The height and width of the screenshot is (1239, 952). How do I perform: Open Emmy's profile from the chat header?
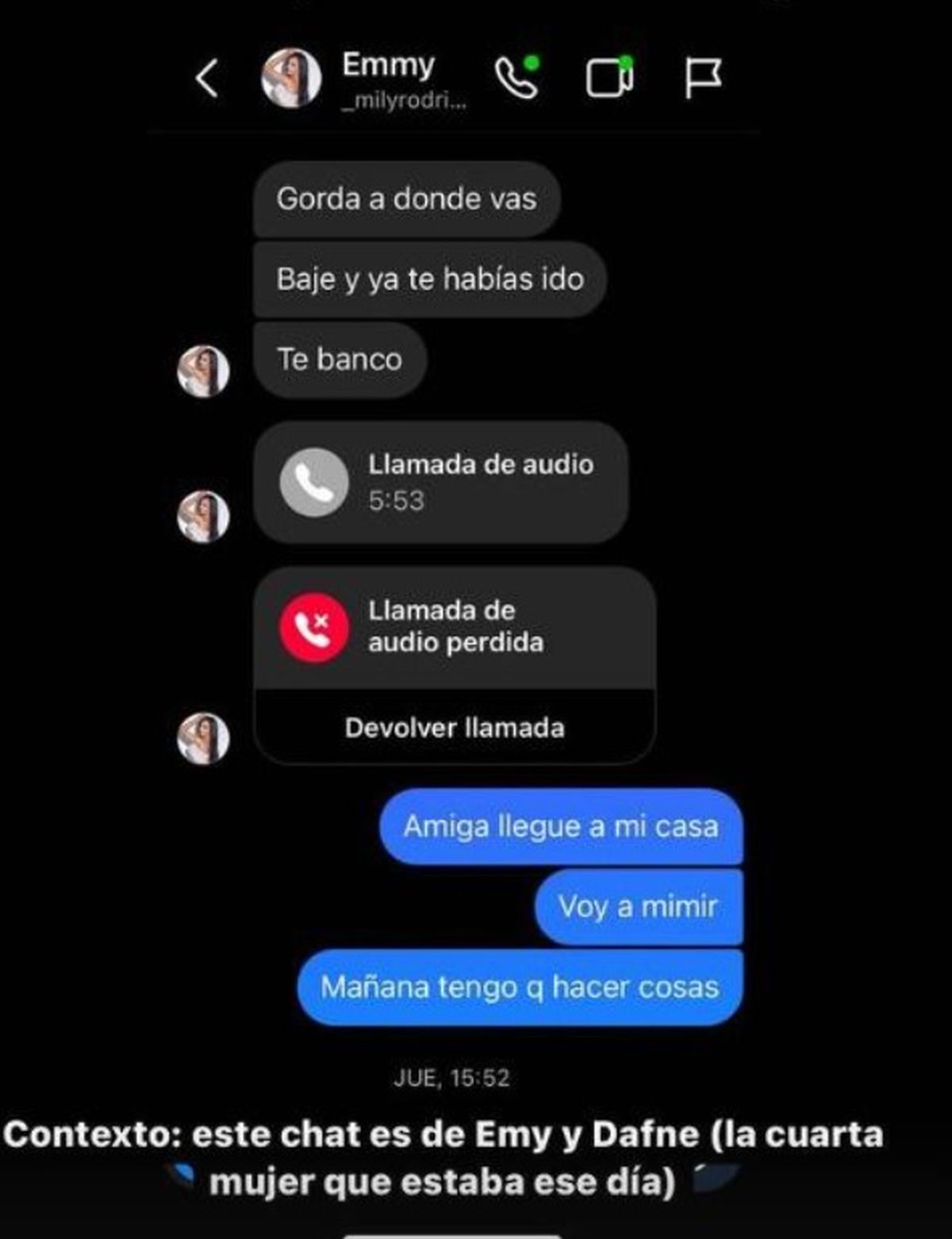click(x=291, y=78)
